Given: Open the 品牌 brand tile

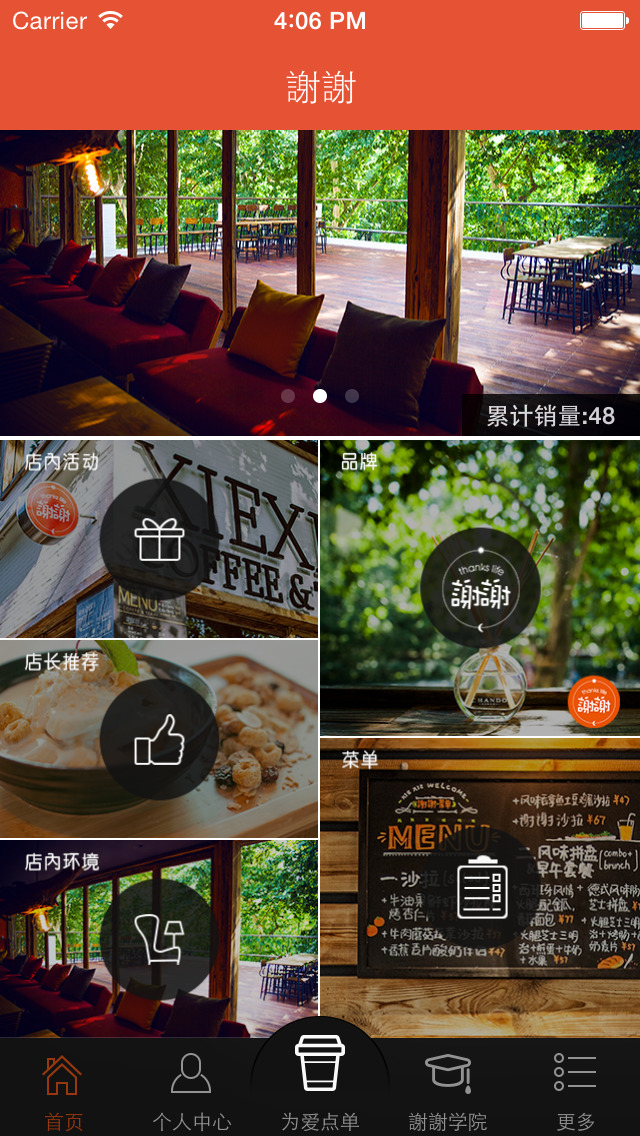Looking at the screenshot, I should coord(480,588).
